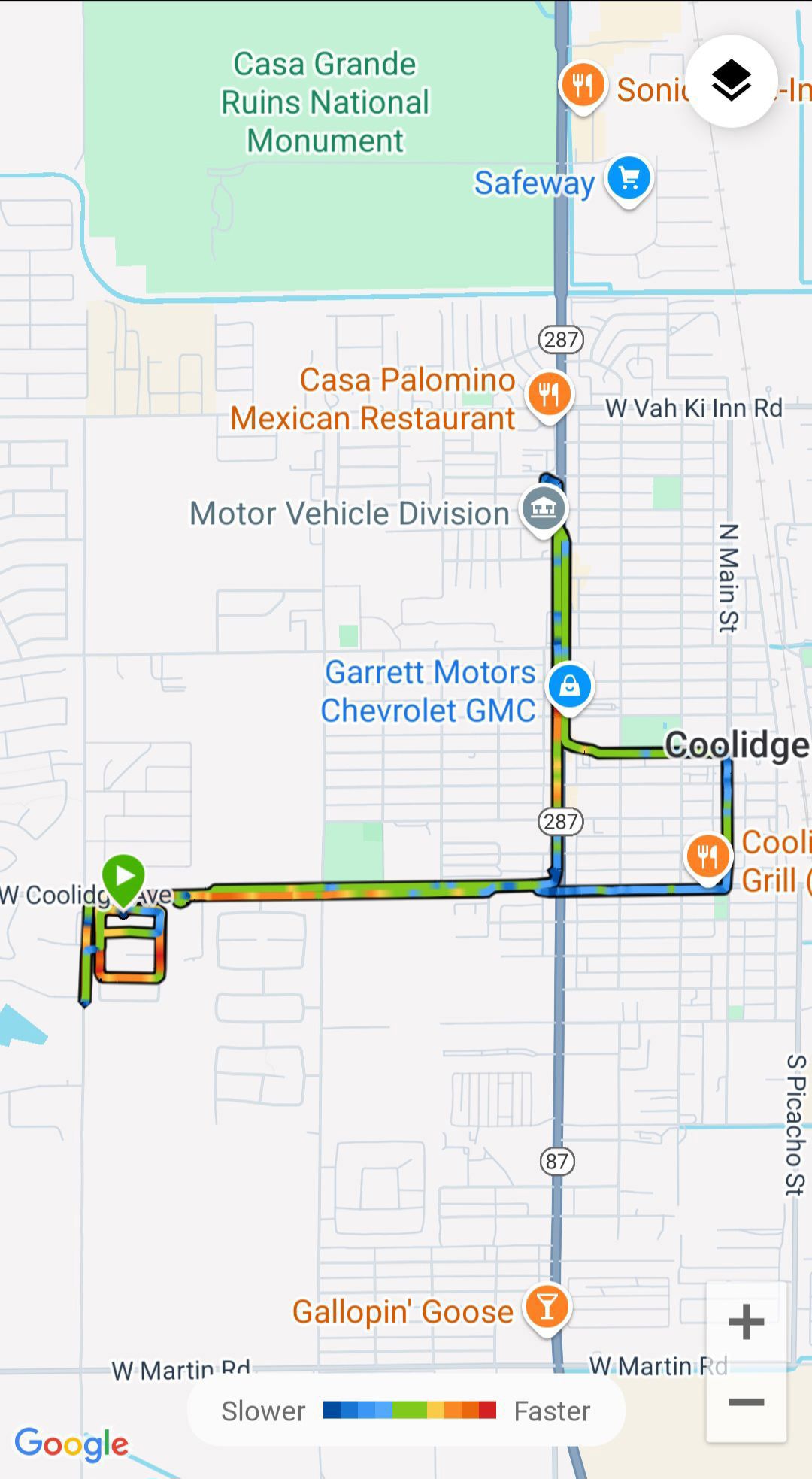Open Garrett Motors Chevrolet GMC pin
Screen dimensions: 812x1479
pyautogui.click(x=569, y=688)
